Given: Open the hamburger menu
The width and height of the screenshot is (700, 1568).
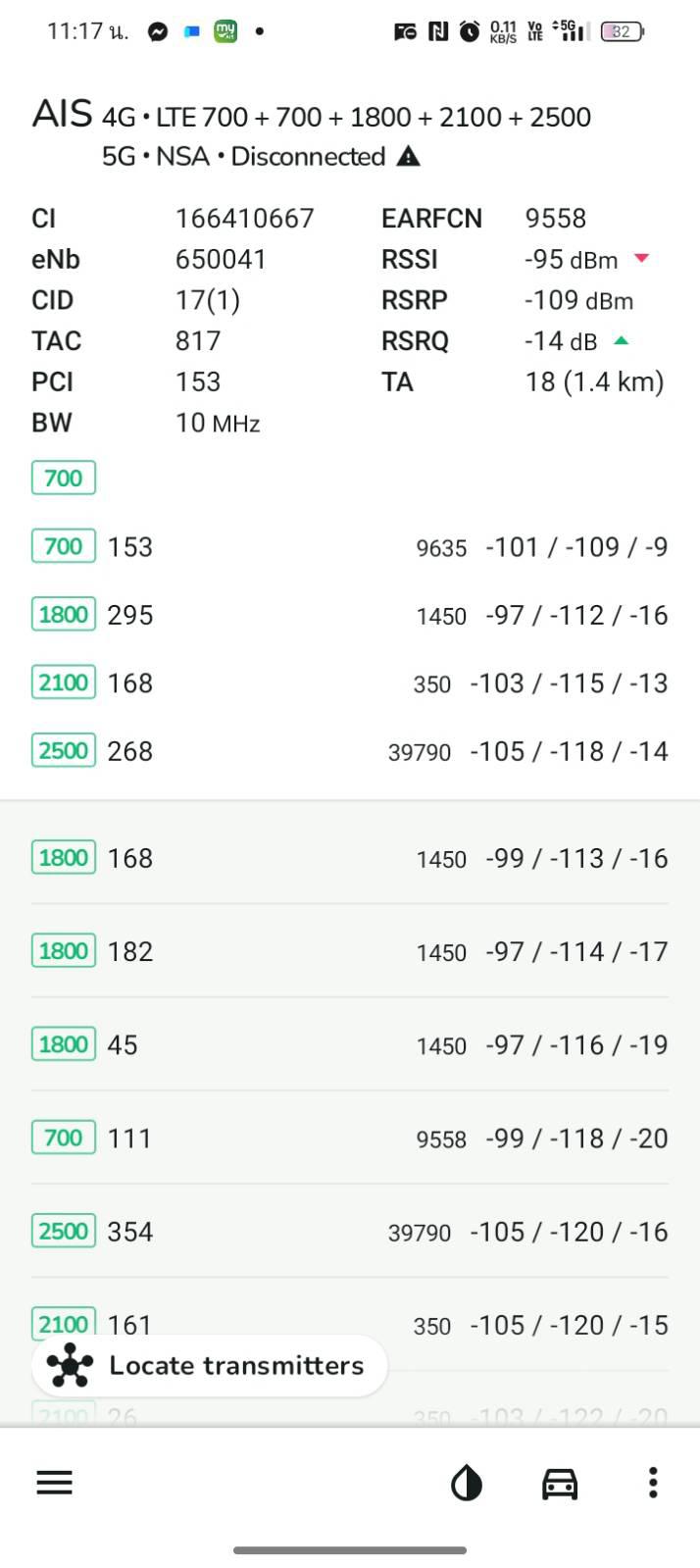Looking at the screenshot, I should click(55, 1482).
